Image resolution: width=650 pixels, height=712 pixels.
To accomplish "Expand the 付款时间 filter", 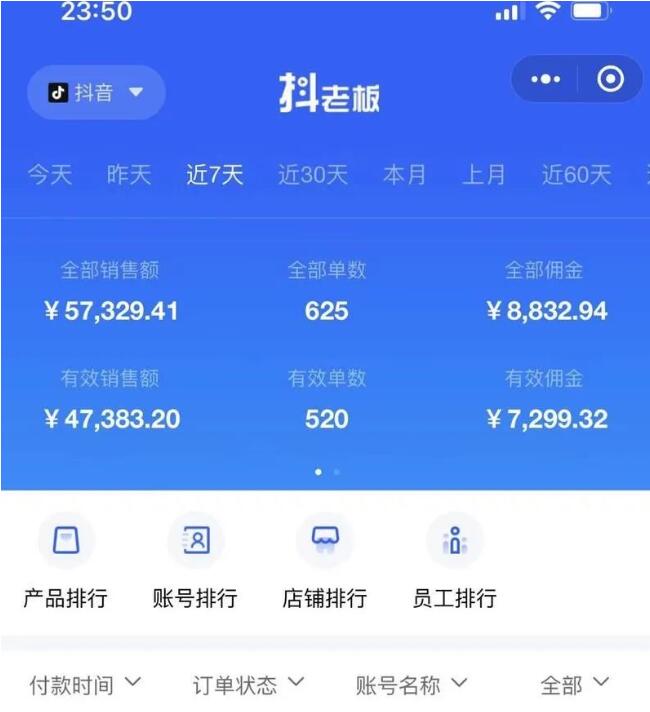I will [x=85, y=685].
